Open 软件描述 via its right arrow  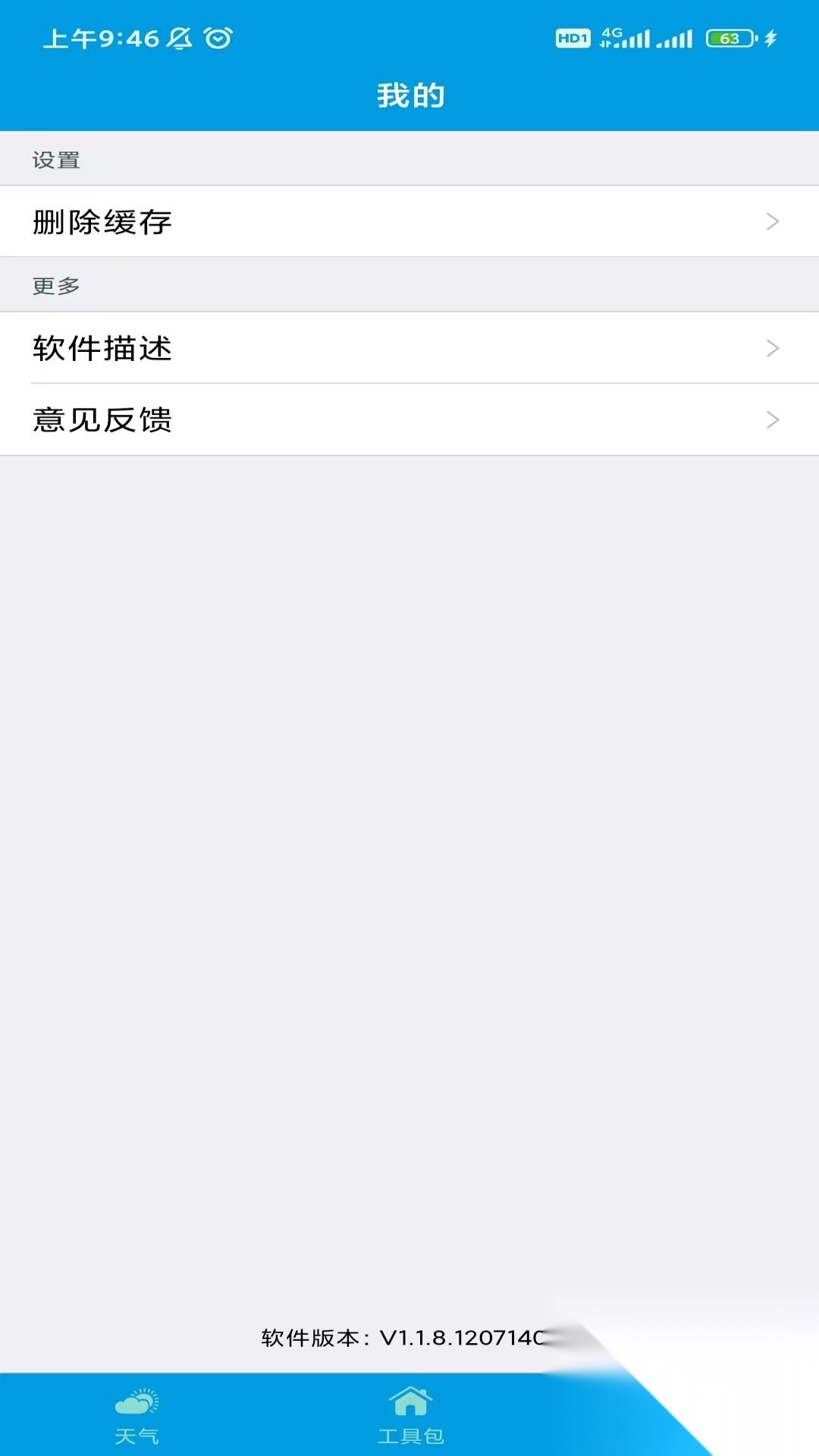pyautogui.click(x=772, y=349)
